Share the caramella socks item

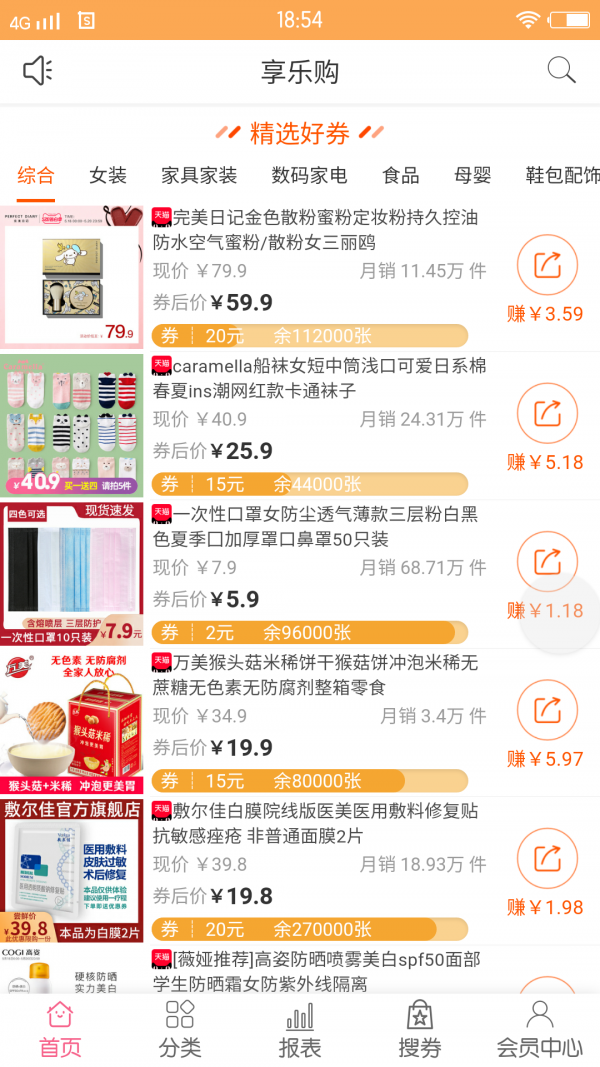(x=547, y=413)
